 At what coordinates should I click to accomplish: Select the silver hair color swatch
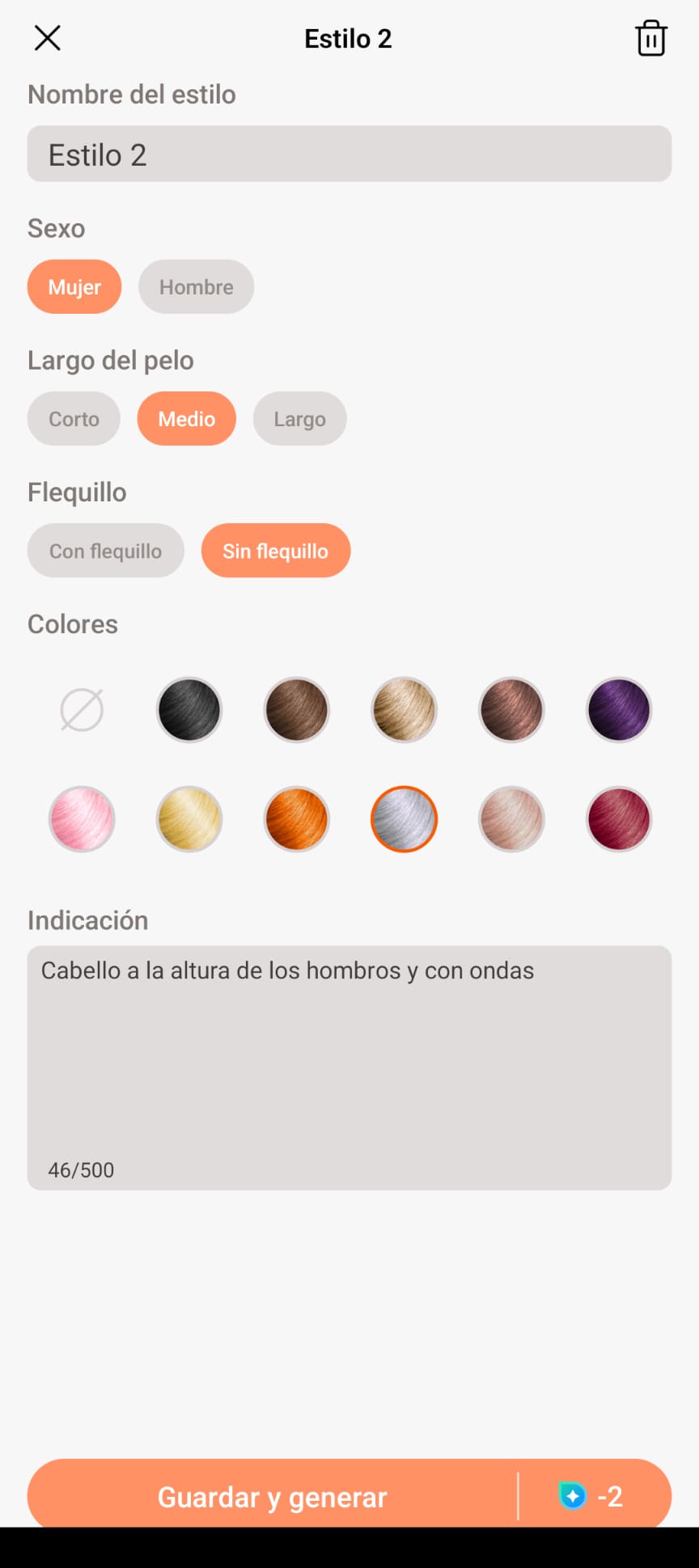point(403,818)
